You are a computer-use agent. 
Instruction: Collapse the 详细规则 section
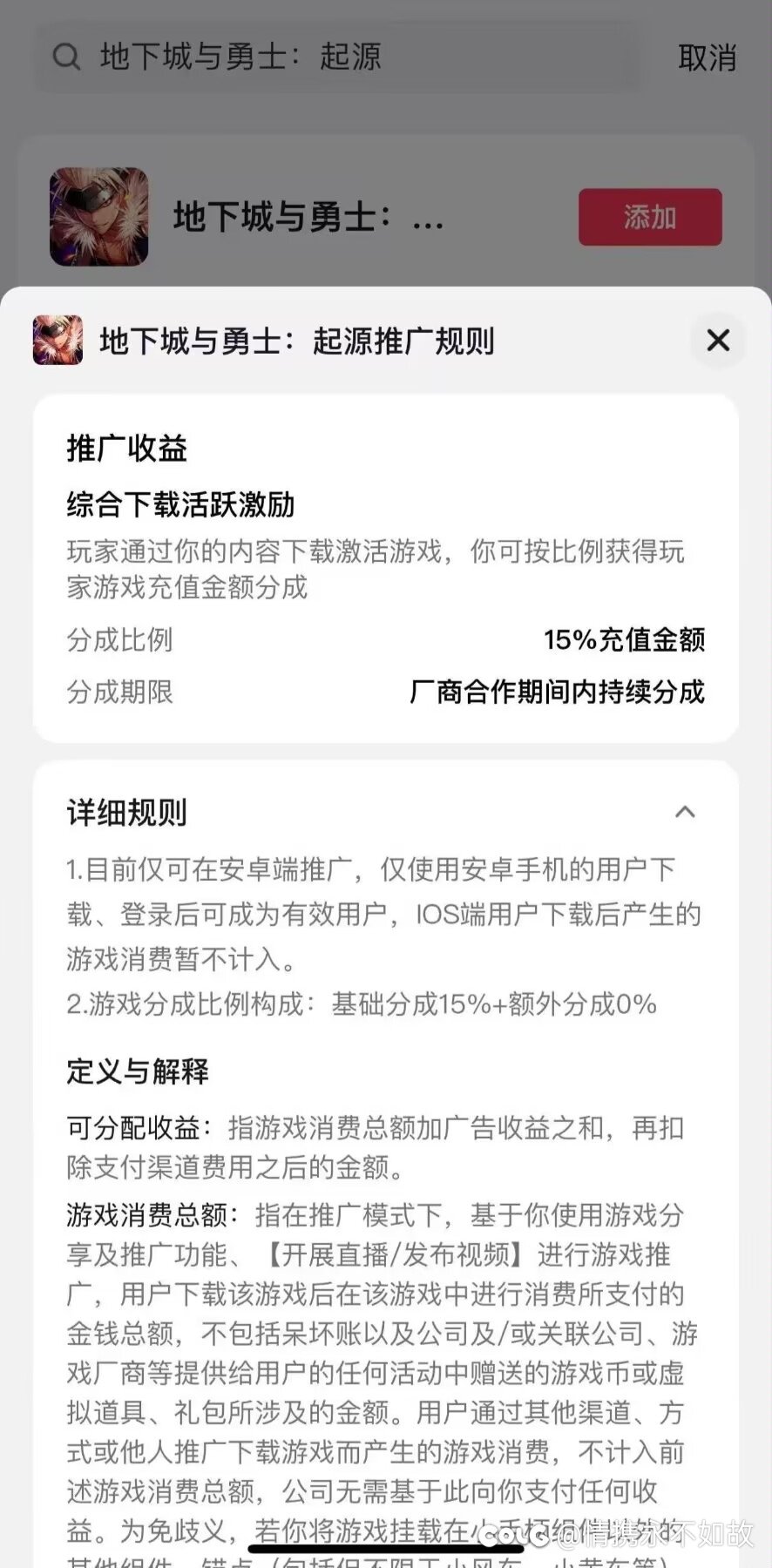(685, 812)
